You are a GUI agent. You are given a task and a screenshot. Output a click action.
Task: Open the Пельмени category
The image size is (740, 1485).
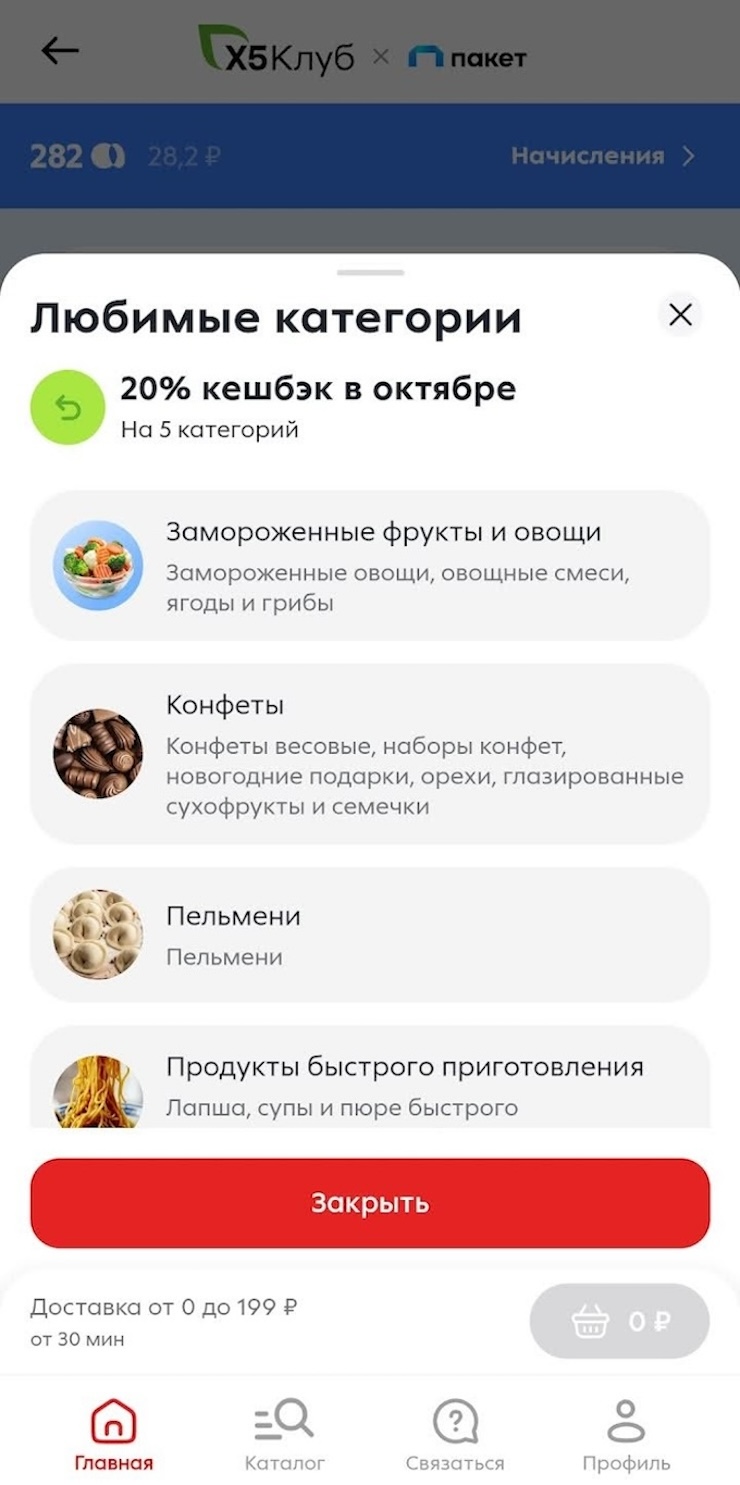pos(370,935)
